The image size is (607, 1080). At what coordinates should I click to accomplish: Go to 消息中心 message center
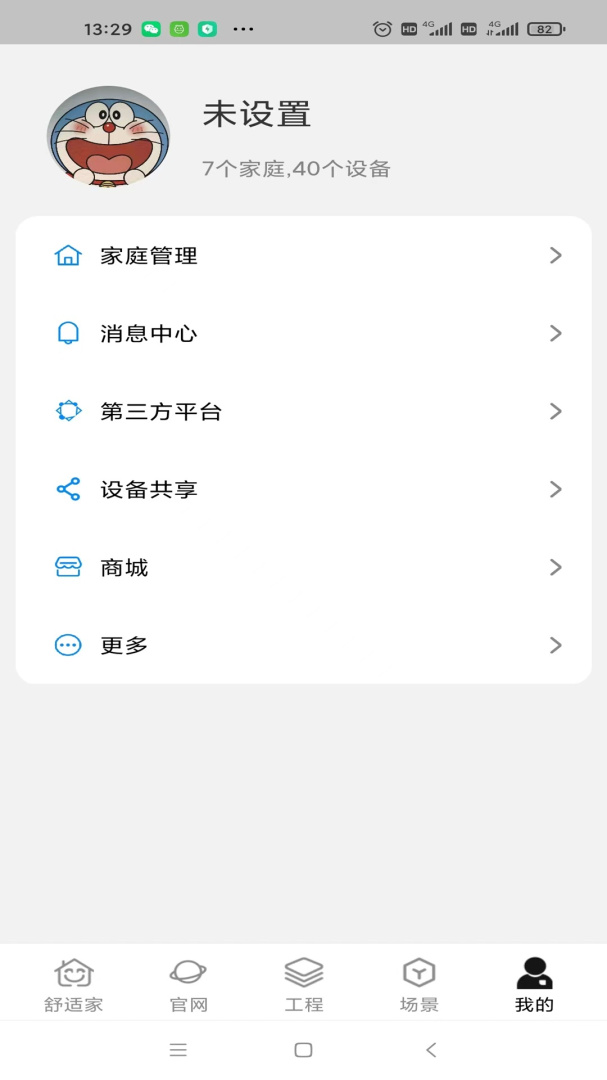(x=303, y=334)
